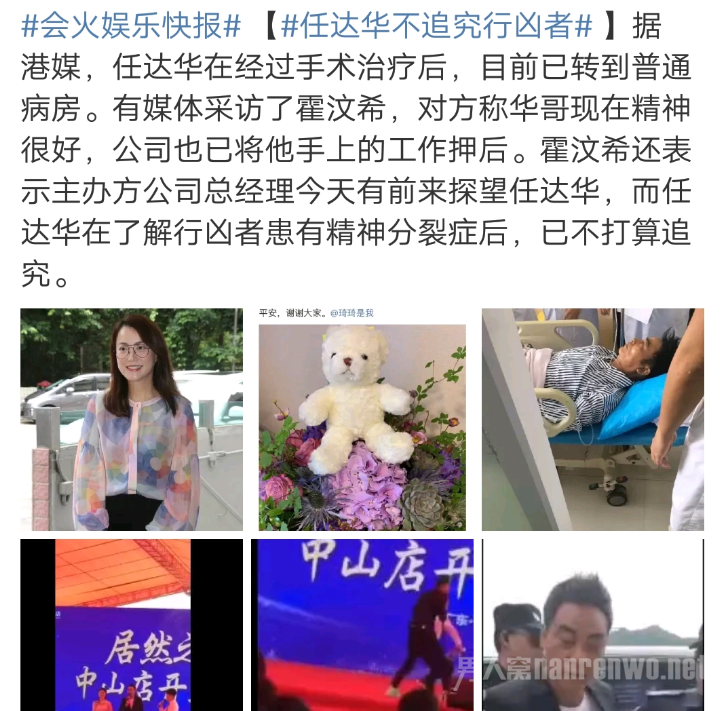The height and width of the screenshot is (711, 723).
Task: View the close-up photo of man's face
Action: [x=593, y=625]
